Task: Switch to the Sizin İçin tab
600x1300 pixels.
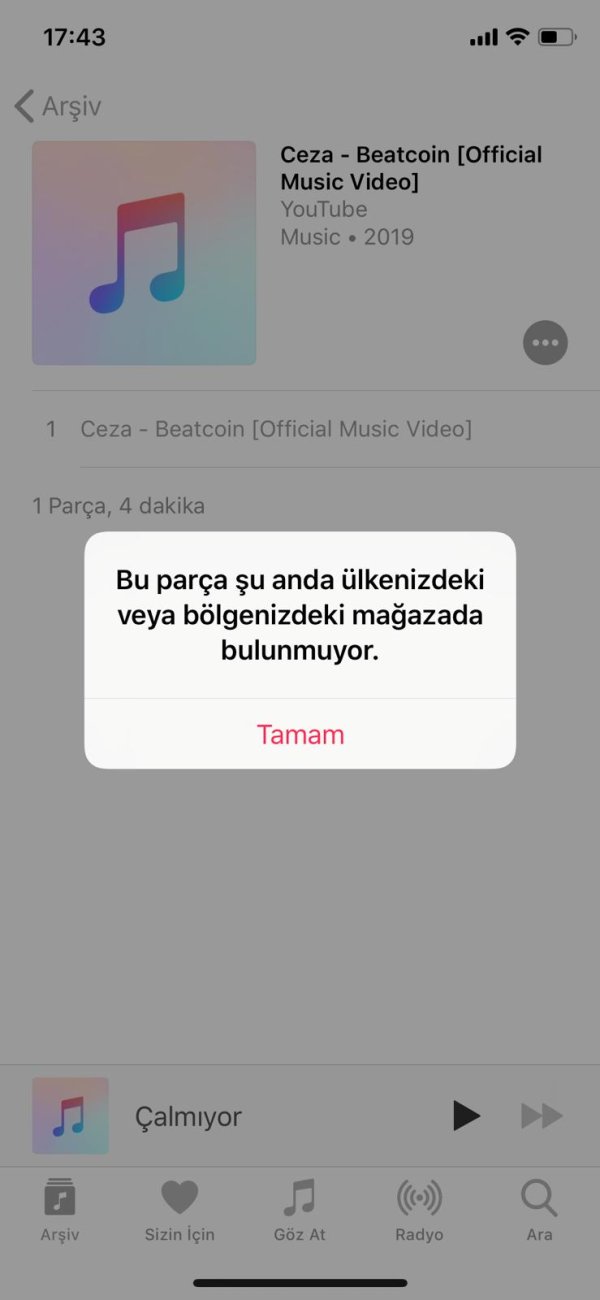Action: point(180,1210)
